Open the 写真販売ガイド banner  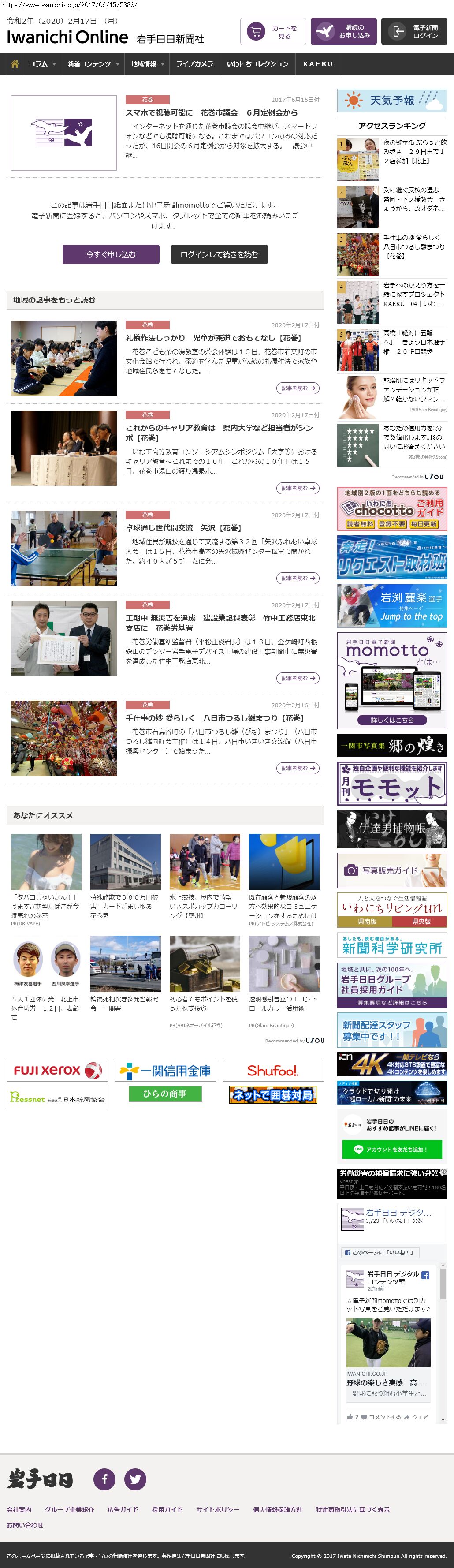[x=392, y=870]
